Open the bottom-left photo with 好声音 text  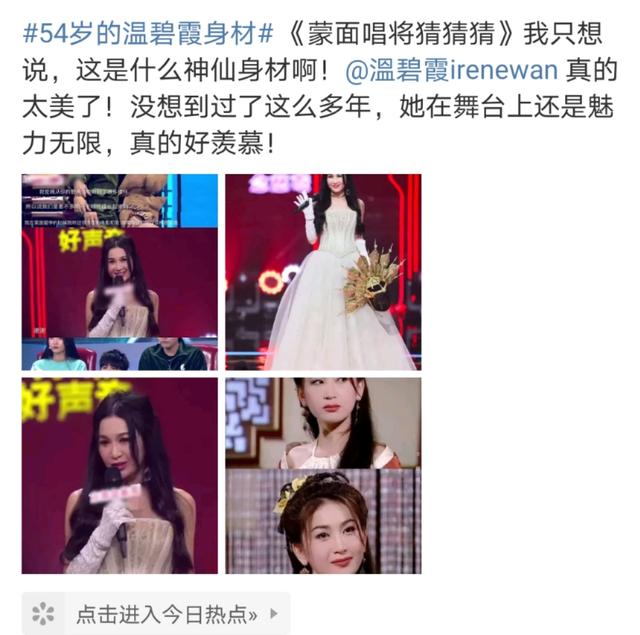[x=119, y=475]
